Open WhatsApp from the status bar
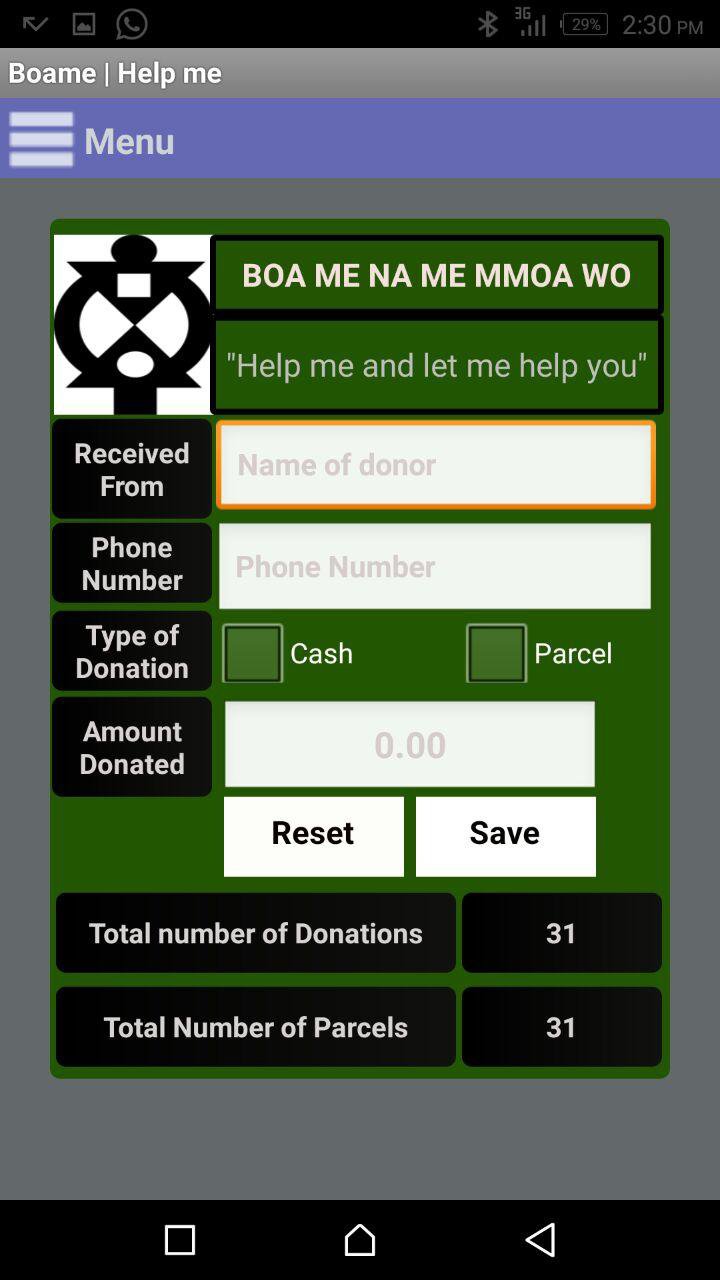 (x=130, y=23)
